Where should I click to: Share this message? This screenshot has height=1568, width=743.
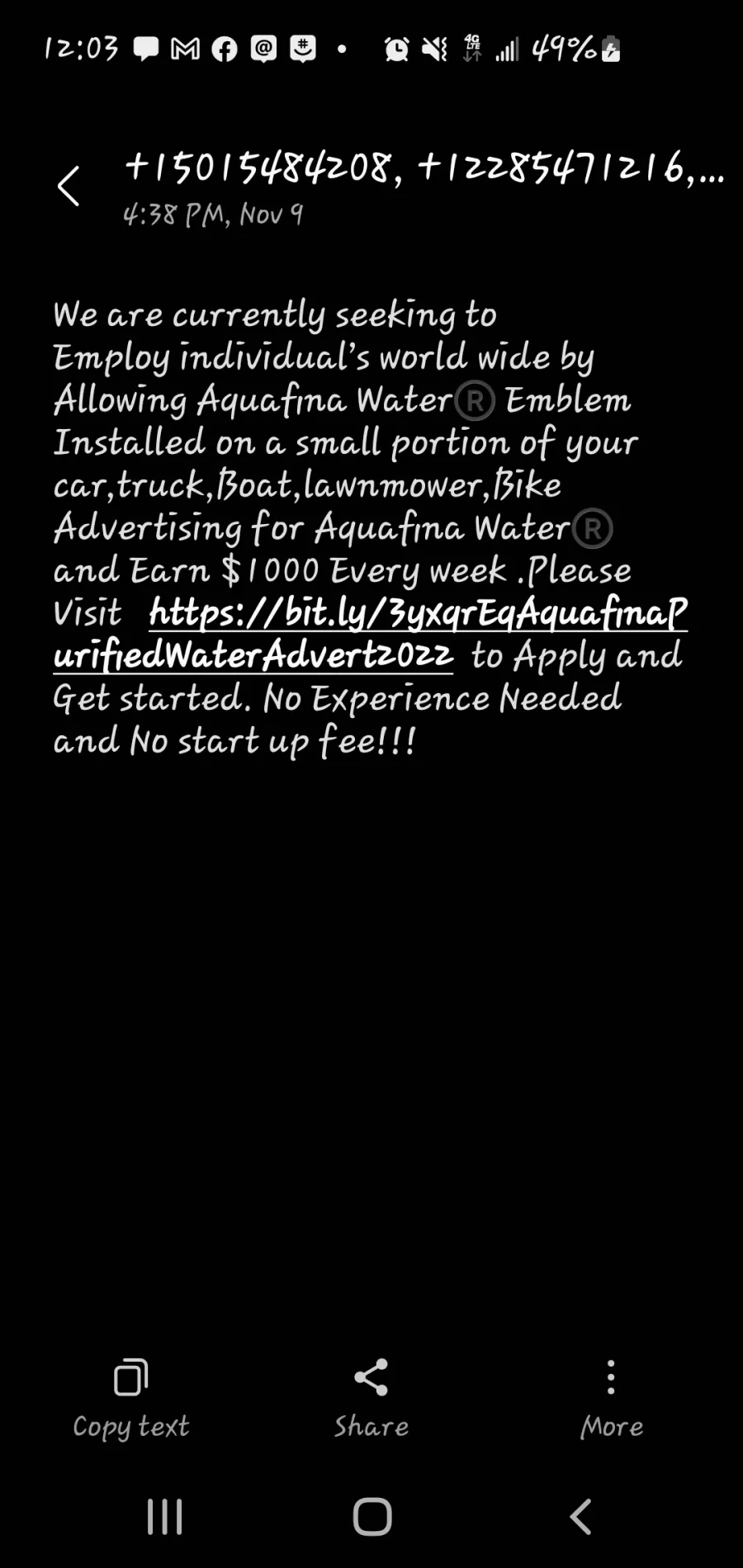point(371,1400)
